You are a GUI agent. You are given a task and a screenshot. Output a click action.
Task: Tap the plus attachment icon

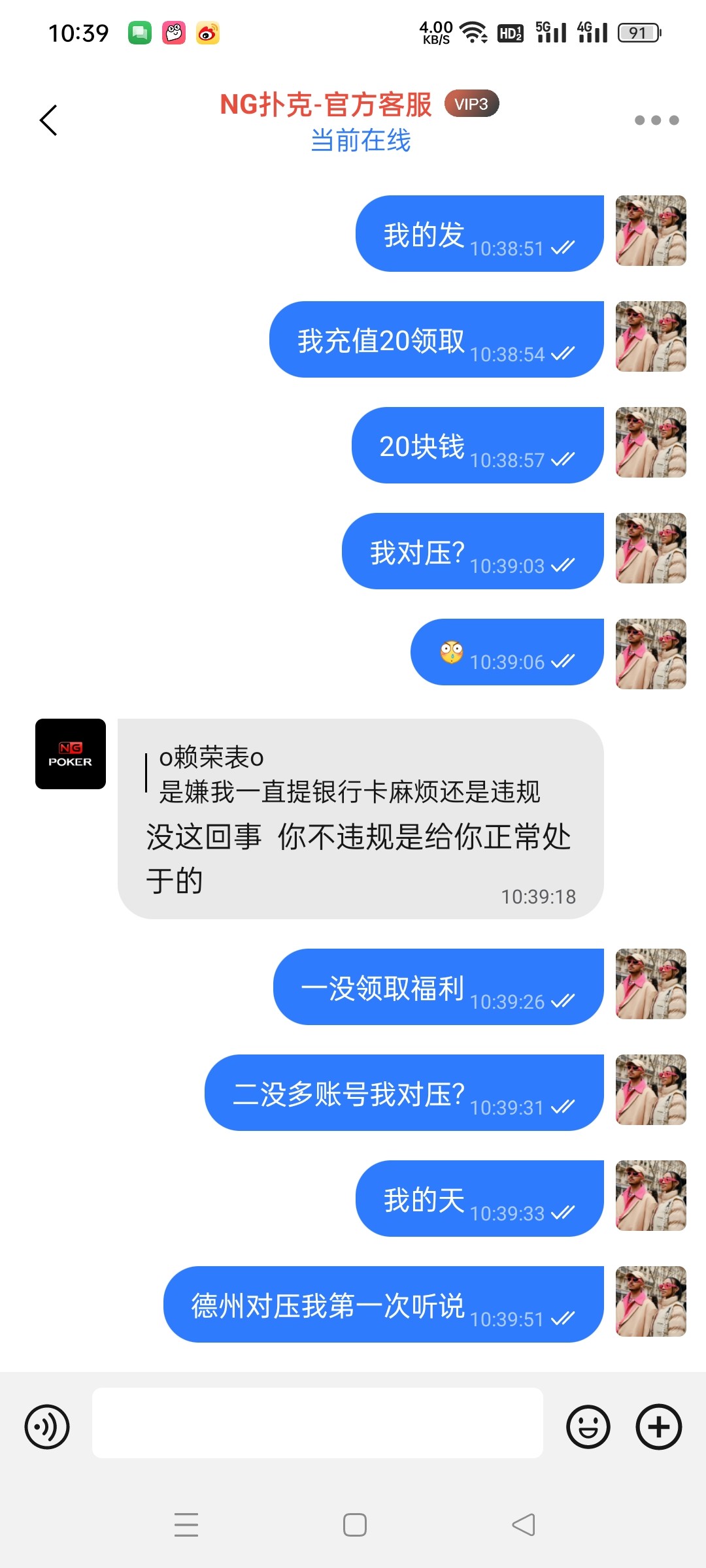pos(658,1426)
